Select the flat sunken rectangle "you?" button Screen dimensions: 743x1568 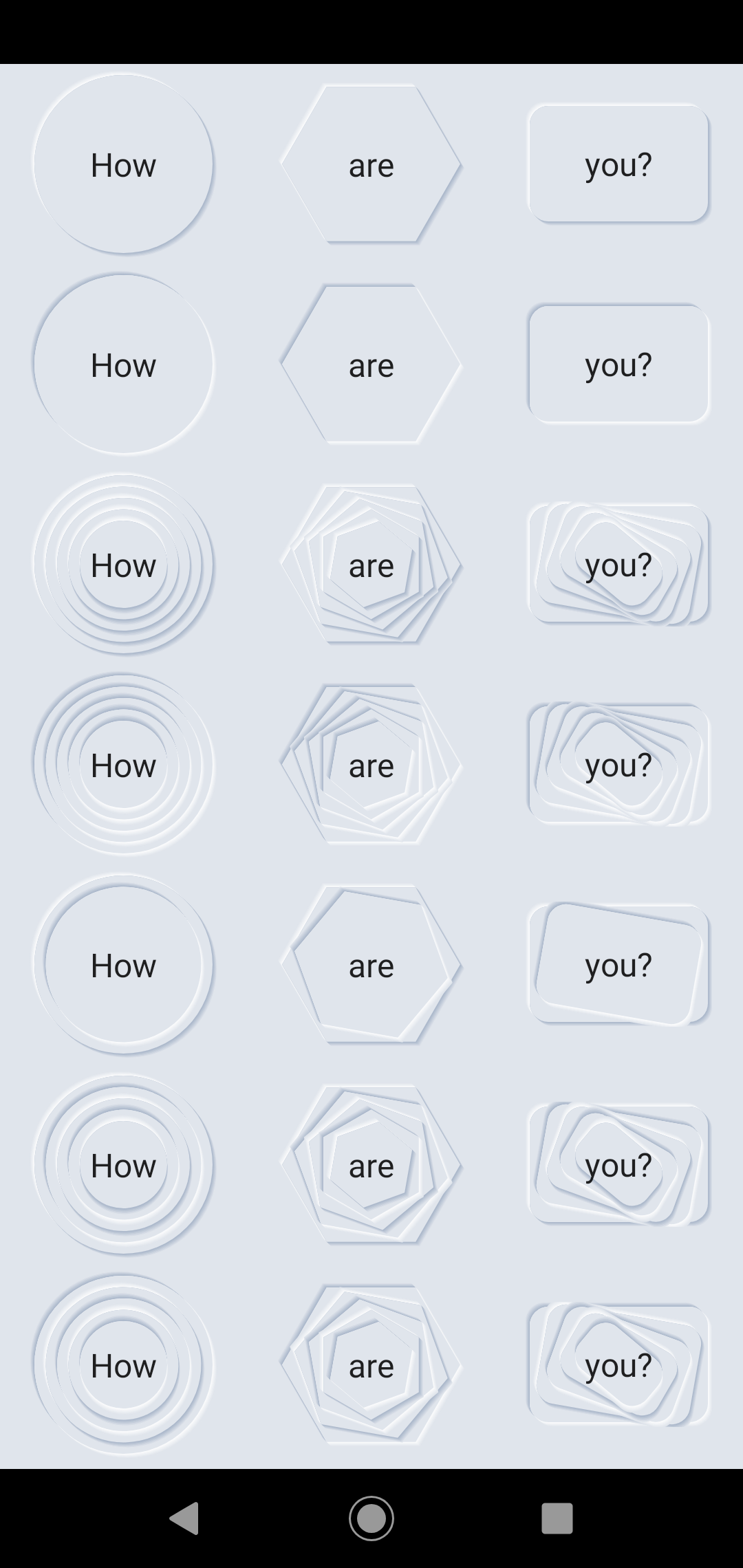618,364
